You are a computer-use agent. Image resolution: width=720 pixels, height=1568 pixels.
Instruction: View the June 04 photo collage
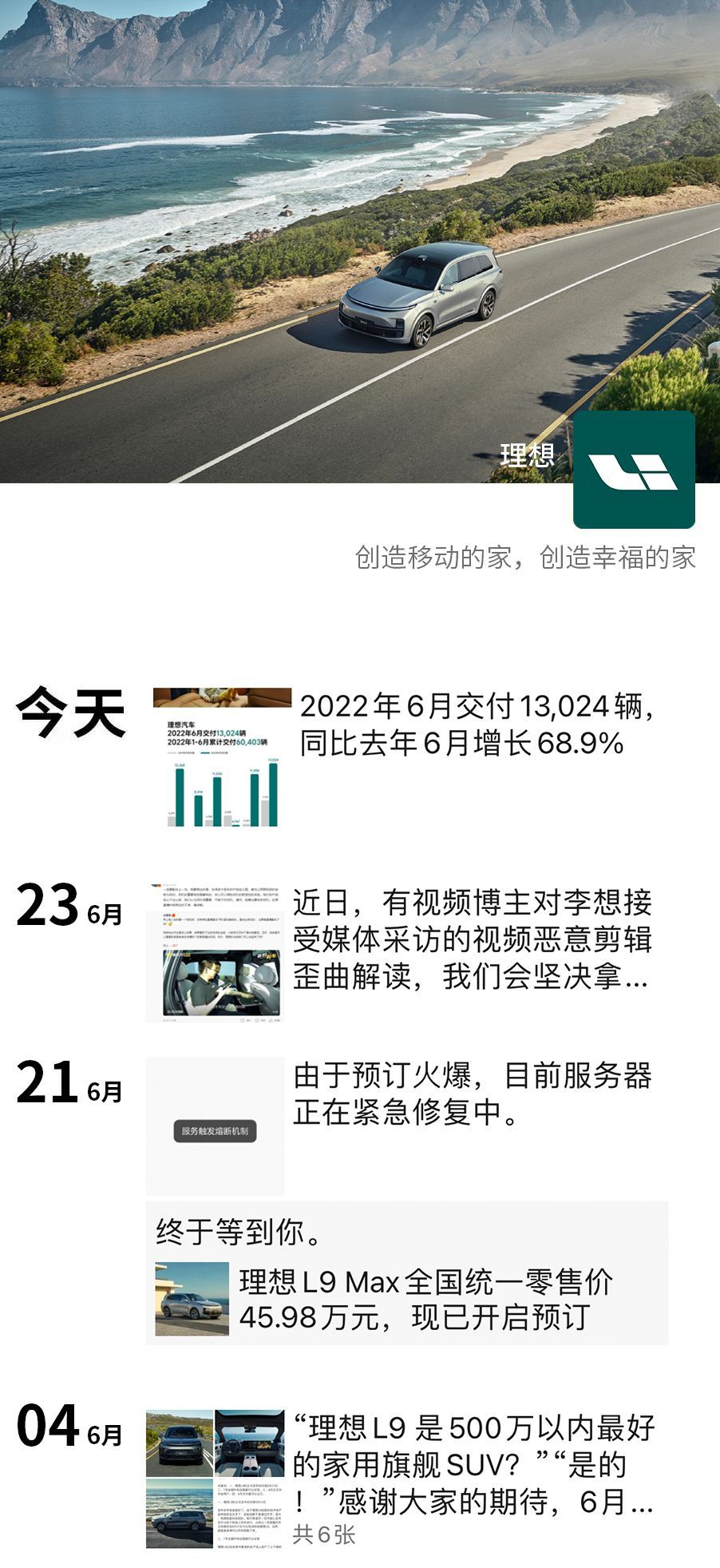pyautogui.click(x=215, y=1479)
